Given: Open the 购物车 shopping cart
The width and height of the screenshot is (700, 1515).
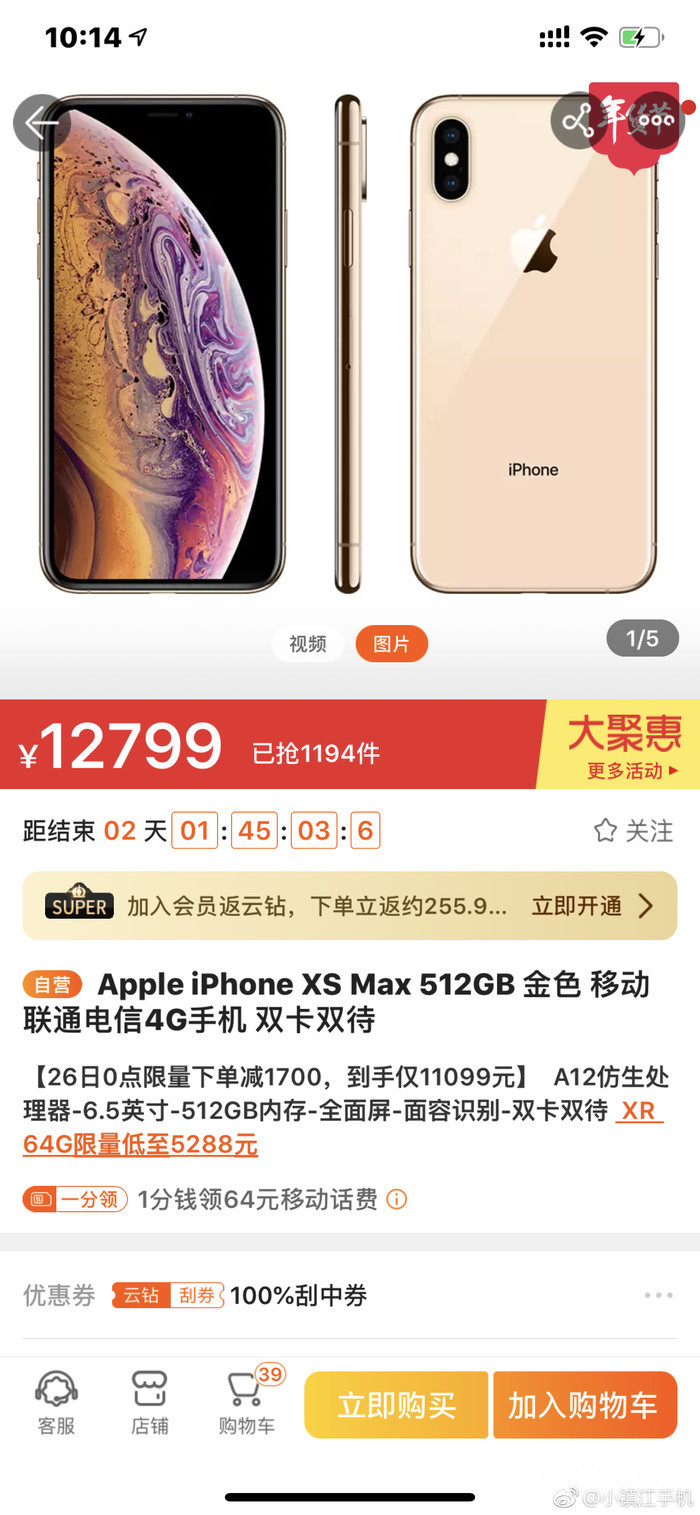Looking at the screenshot, I should [x=246, y=1403].
